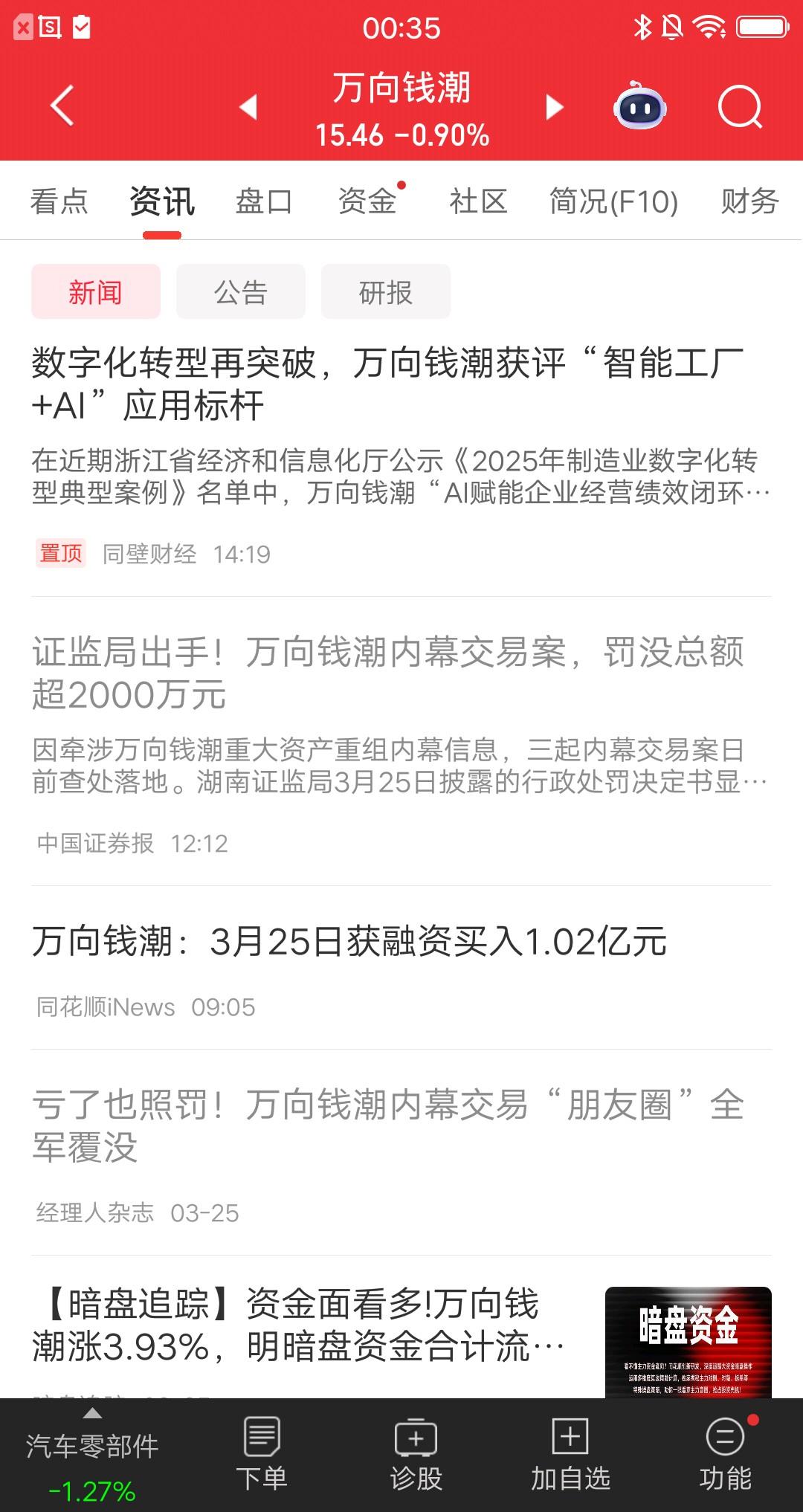This screenshot has width=803, height=1512.
Task: Switch news filter to 研报 research reports
Action: (x=386, y=291)
